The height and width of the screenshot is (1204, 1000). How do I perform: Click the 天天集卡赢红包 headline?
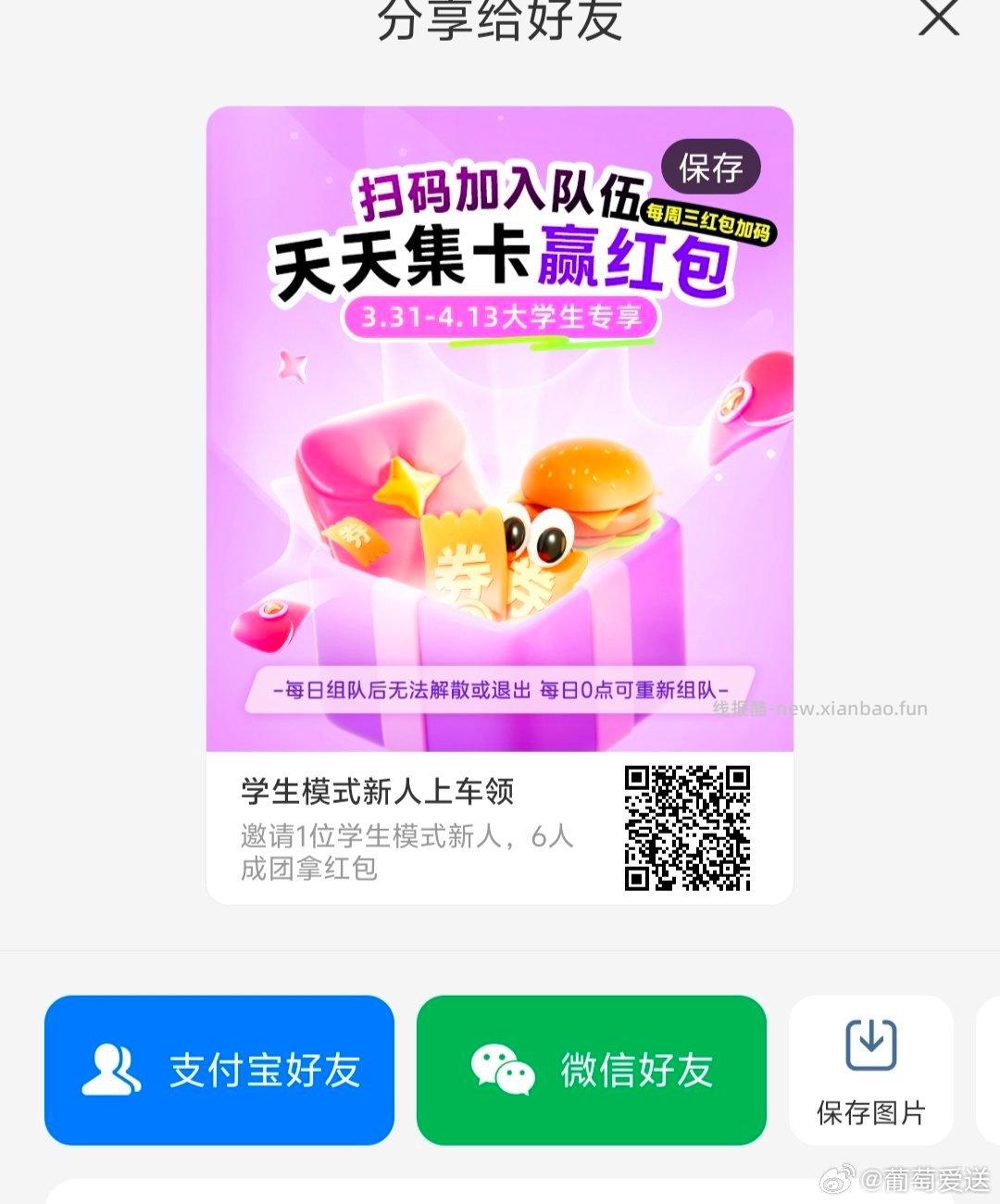[x=505, y=262]
